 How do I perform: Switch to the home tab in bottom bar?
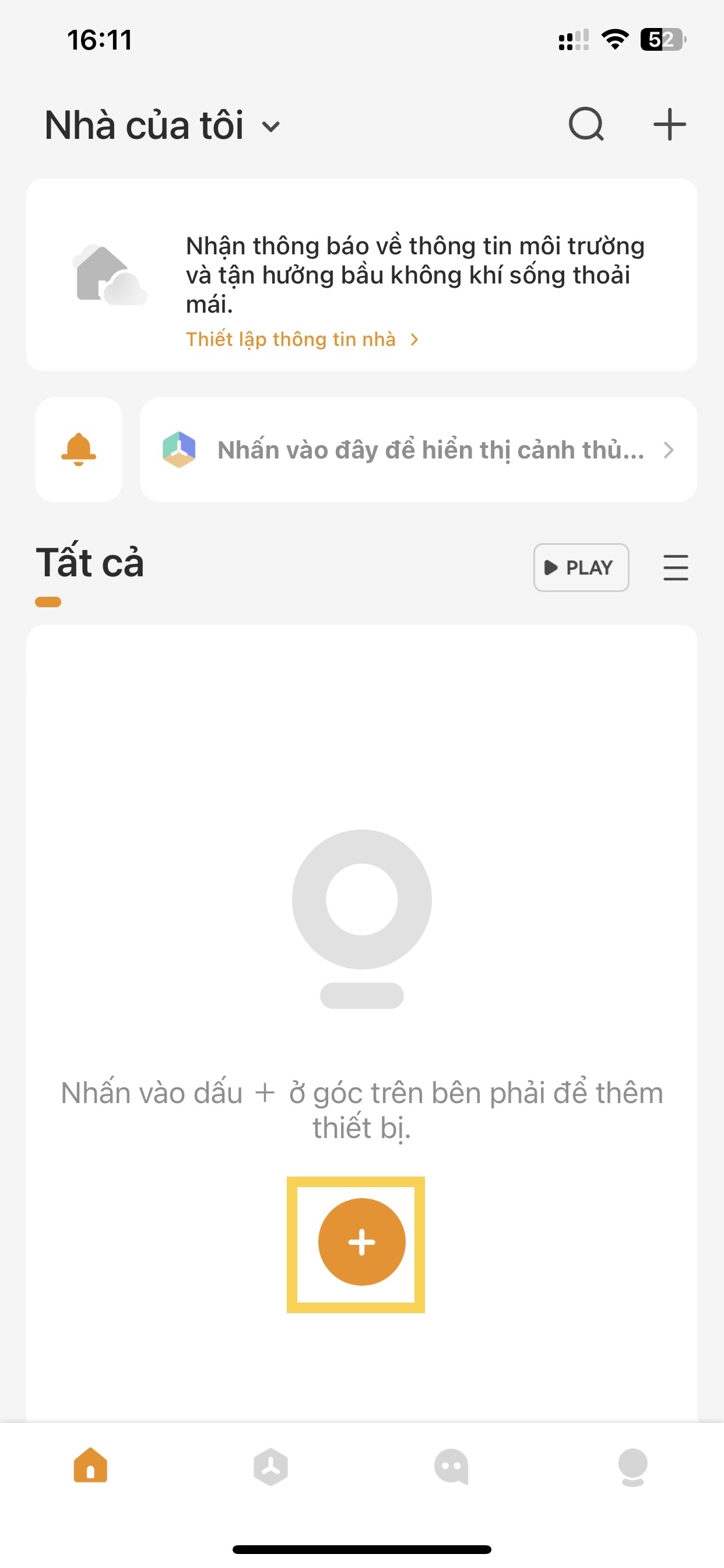(91, 1466)
